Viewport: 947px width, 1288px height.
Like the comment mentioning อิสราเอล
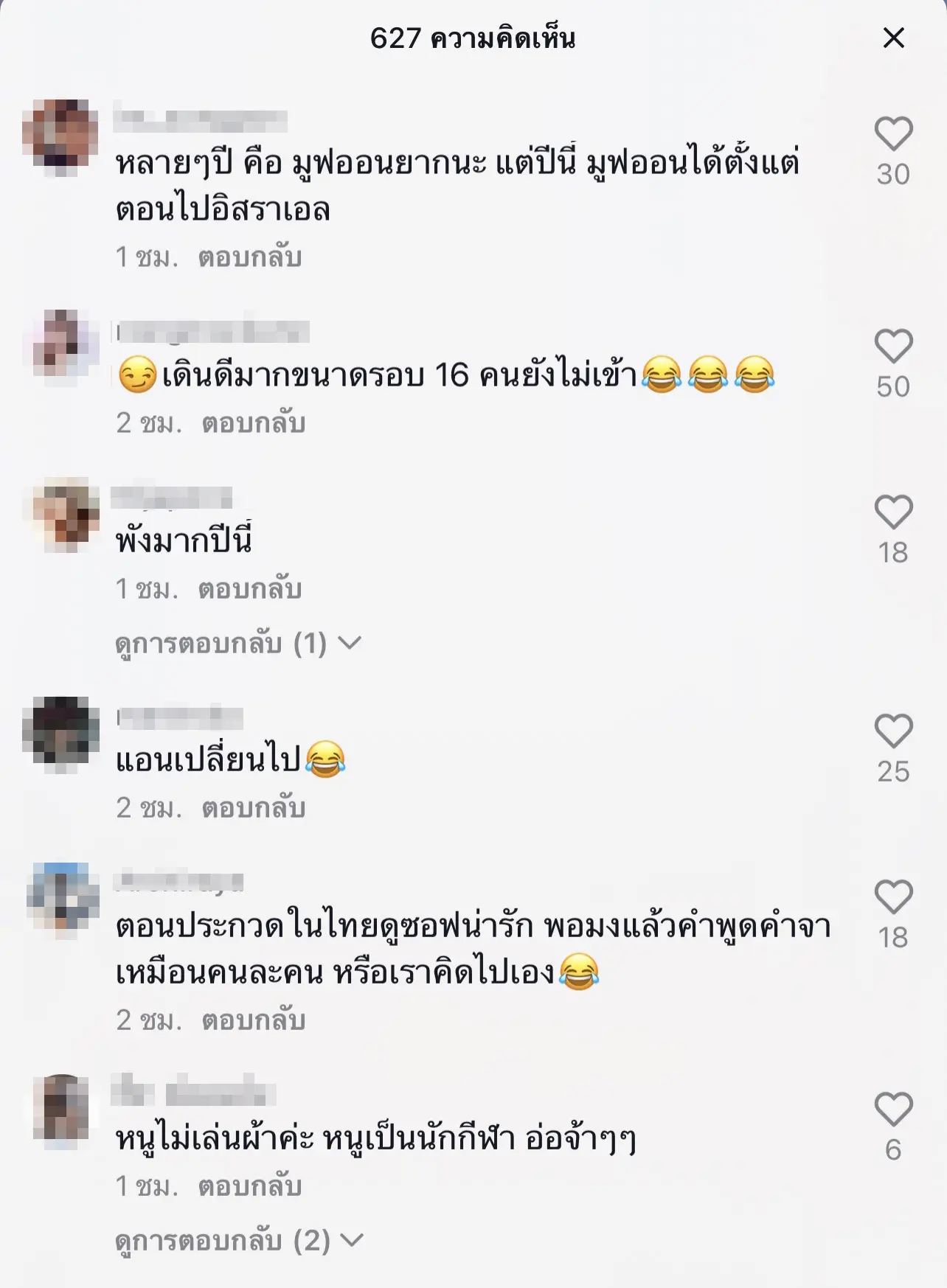coord(893,134)
